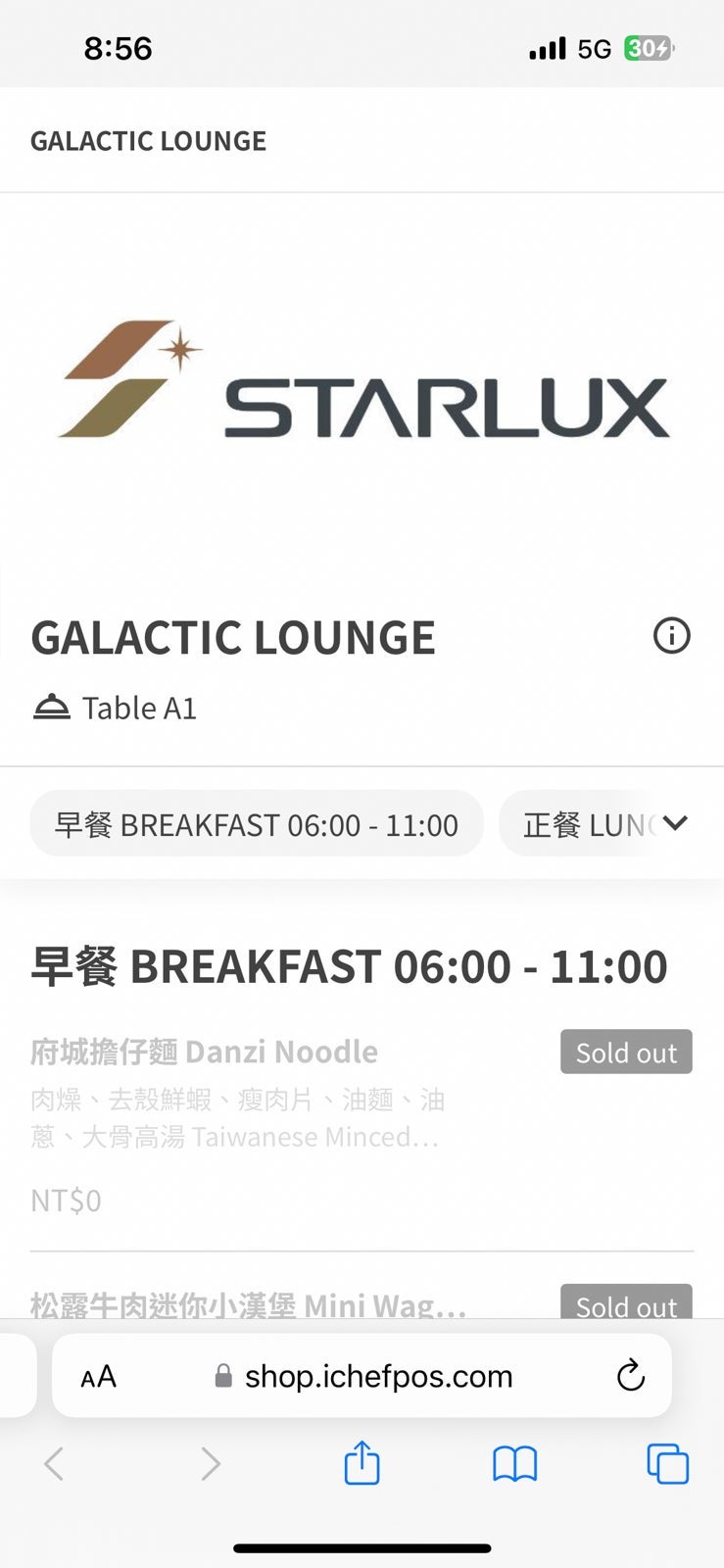Share this page via Safari
The image size is (724, 1568).
[362, 1463]
